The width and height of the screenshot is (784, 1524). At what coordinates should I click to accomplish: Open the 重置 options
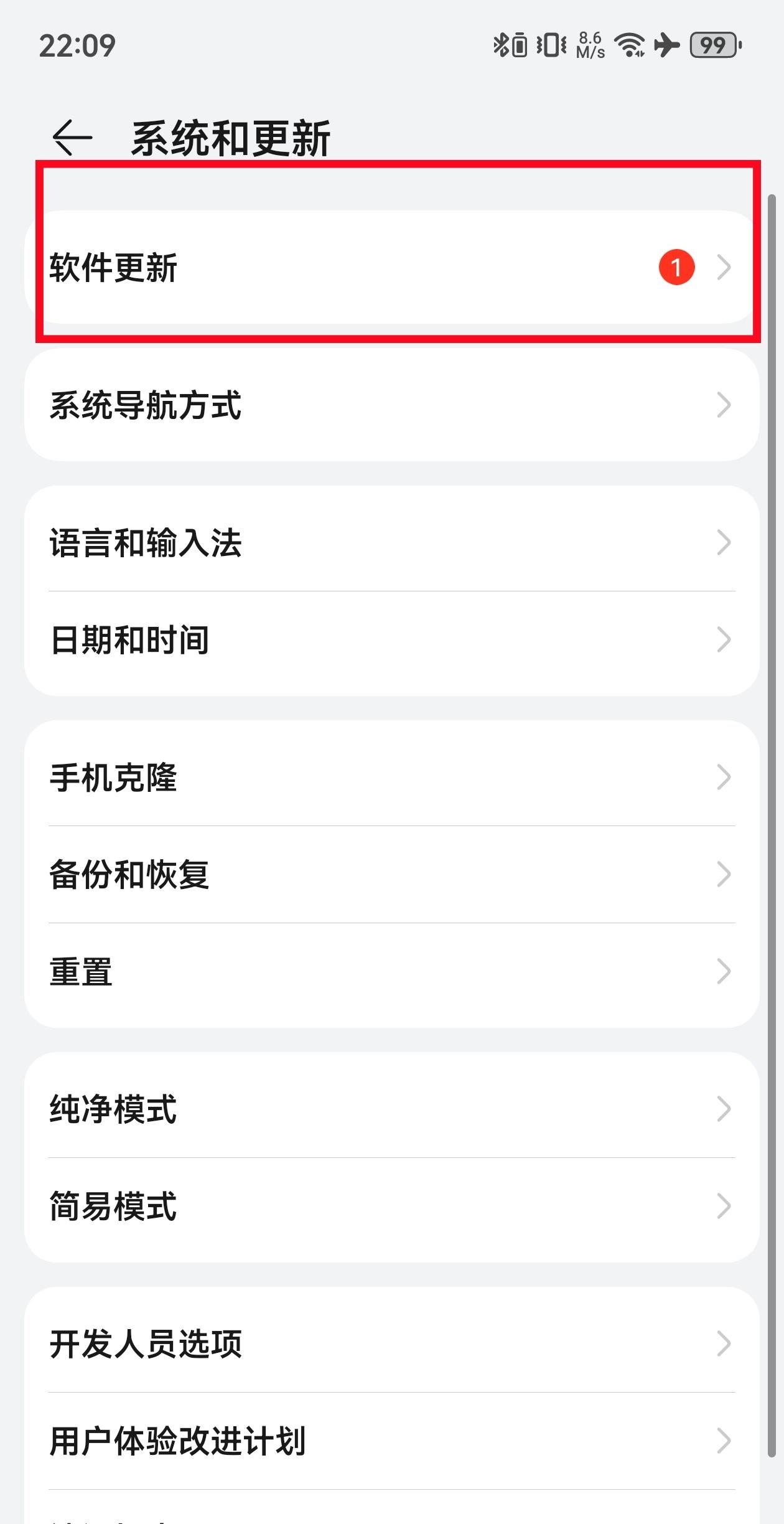[x=391, y=972]
